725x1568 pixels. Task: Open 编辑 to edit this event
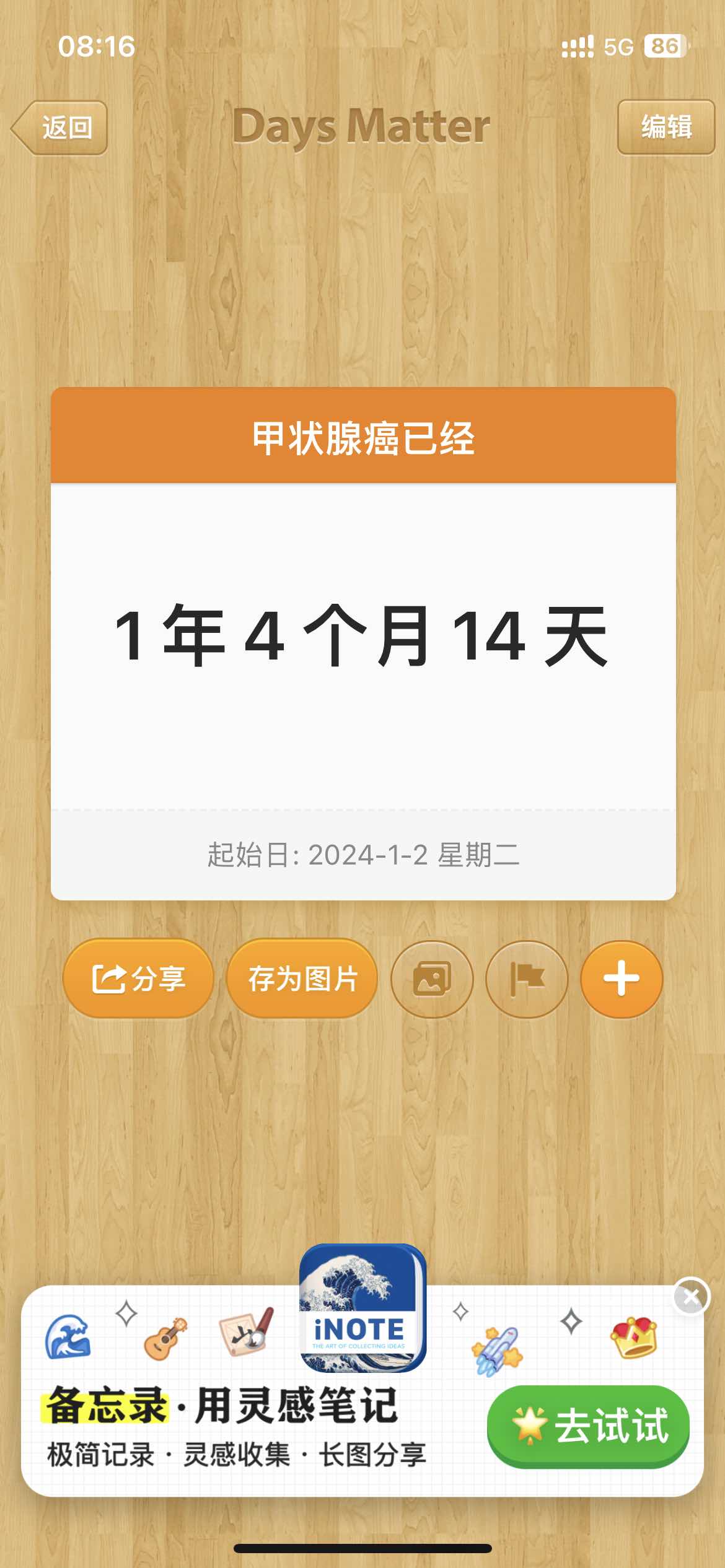(666, 127)
